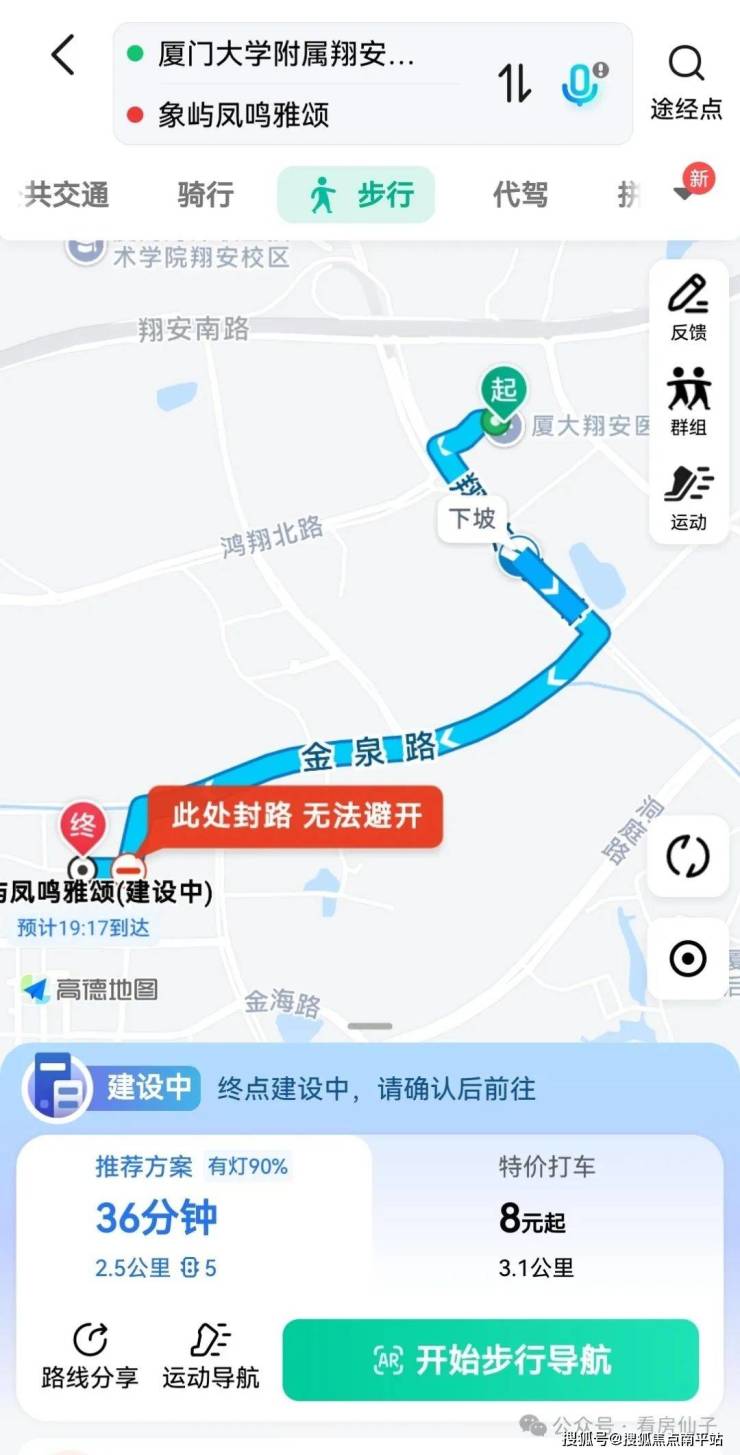Viewport: 740px width, 1455px height.
Task: Switch to the 代驾 tab
Action: (520, 194)
